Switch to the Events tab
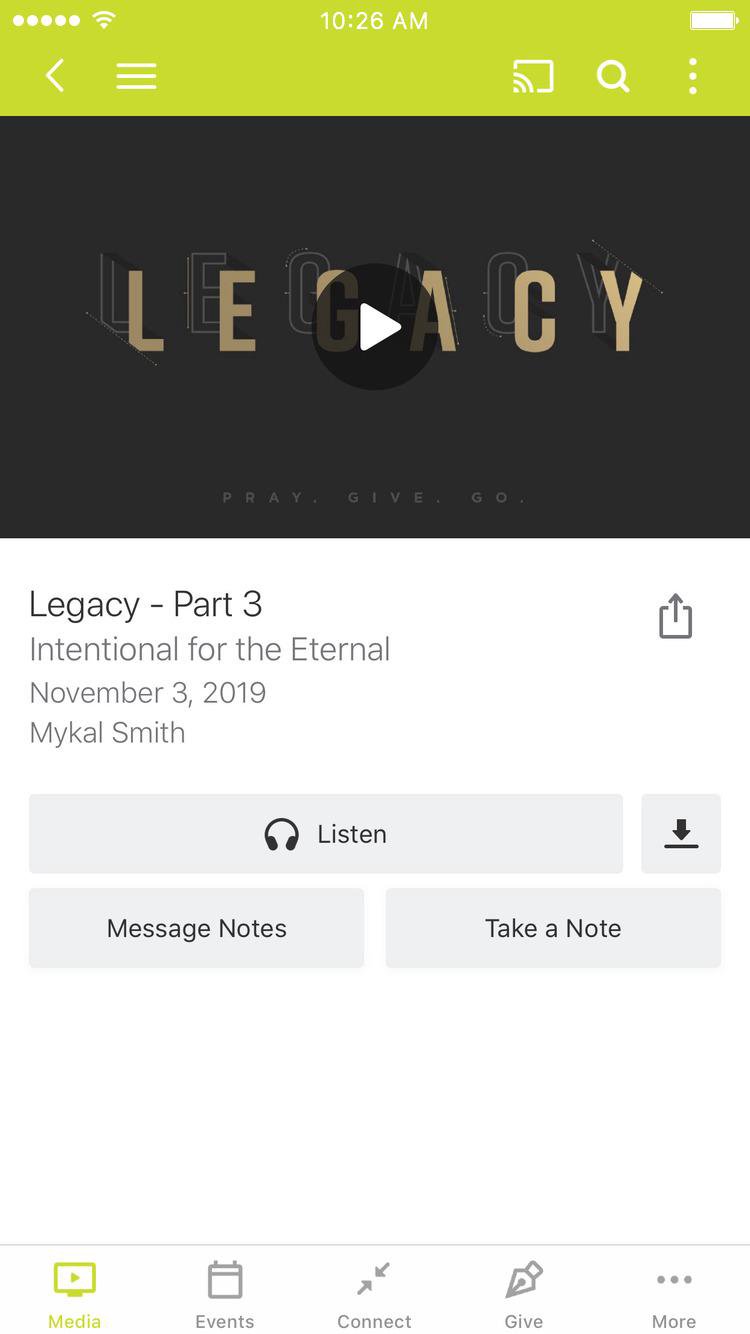Image resolution: width=750 pixels, height=1334 pixels. 225,1294
